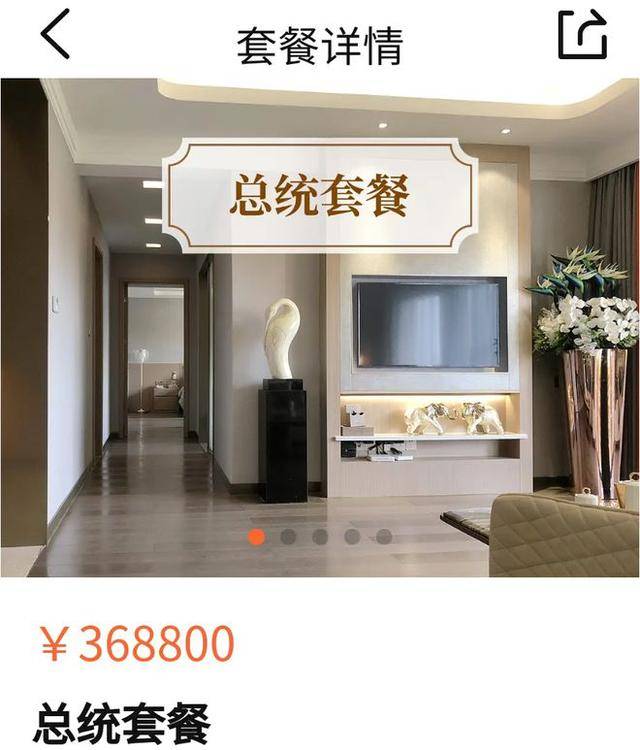640x750 pixels.
Task: Jump to the third carousel image dot
Action: click(x=320, y=537)
